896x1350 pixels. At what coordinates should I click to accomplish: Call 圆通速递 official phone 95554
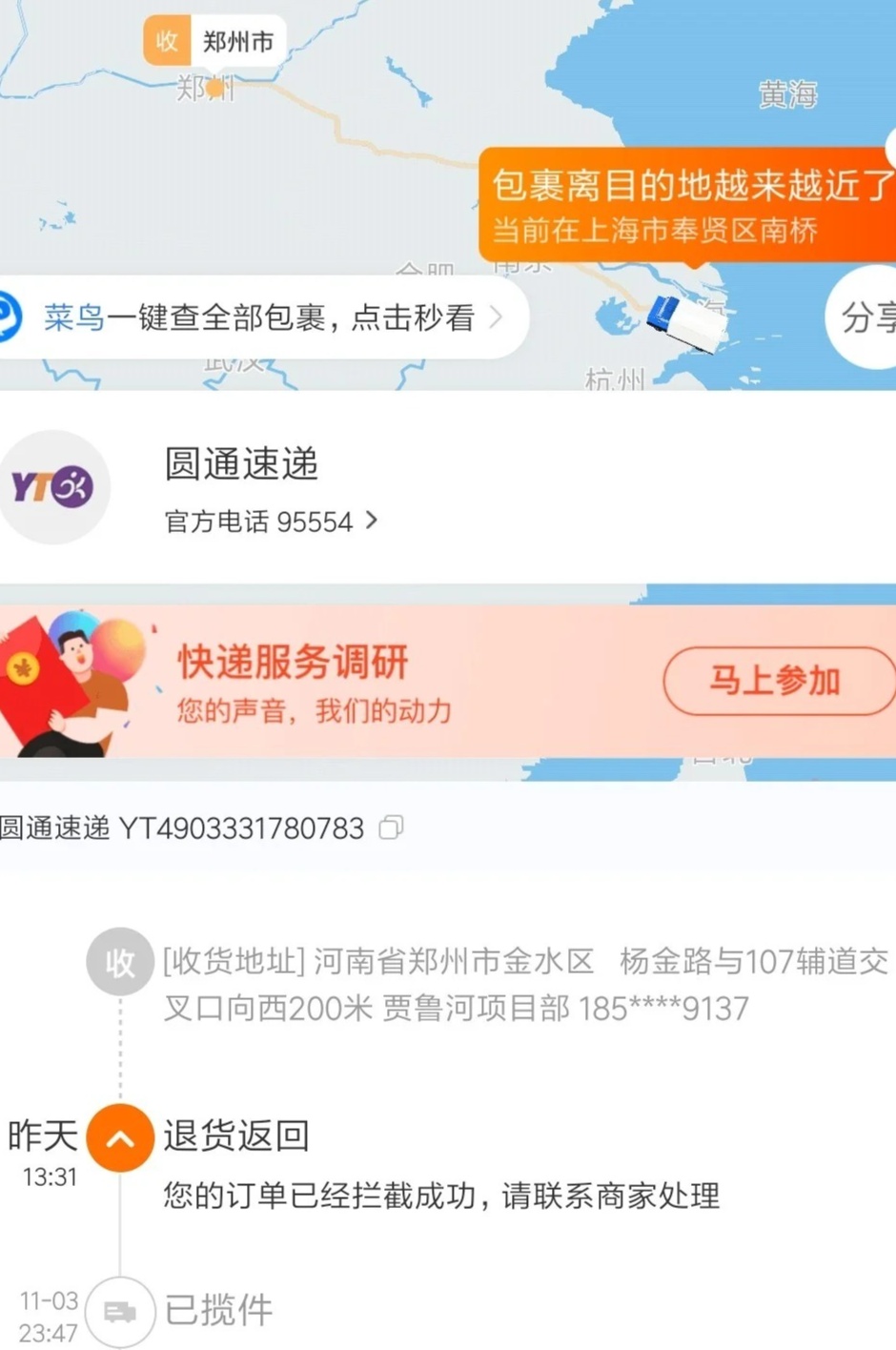pos(271,522)
